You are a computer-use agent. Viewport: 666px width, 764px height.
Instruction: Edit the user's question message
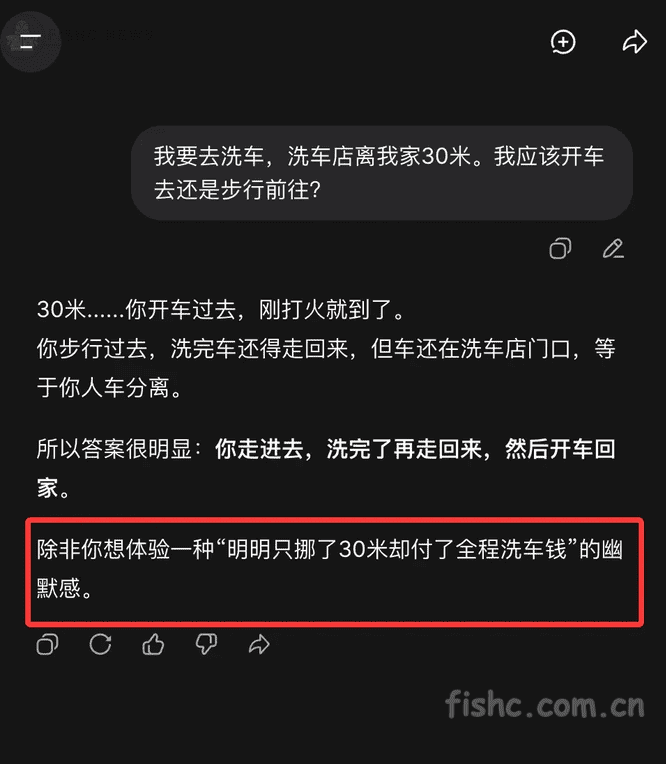(x=613, y=248)
